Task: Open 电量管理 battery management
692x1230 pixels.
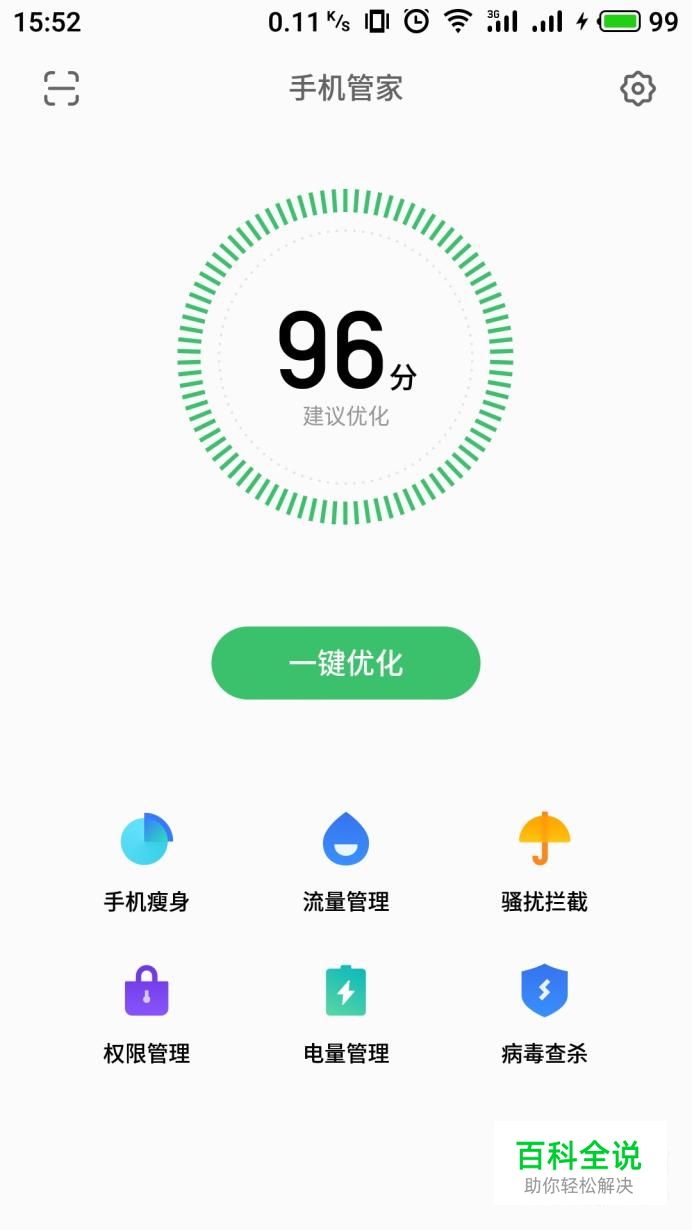Action: 346,1014
